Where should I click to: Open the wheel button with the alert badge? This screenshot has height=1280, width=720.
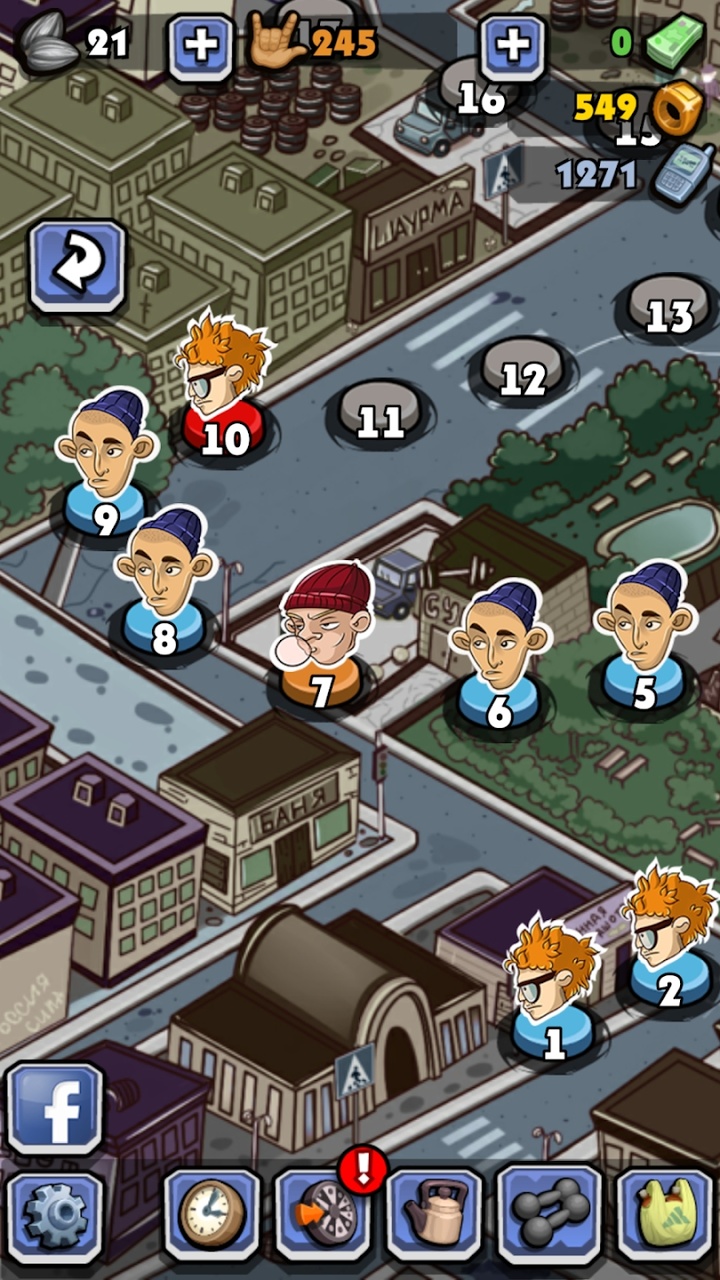[x=322, y=1214]
